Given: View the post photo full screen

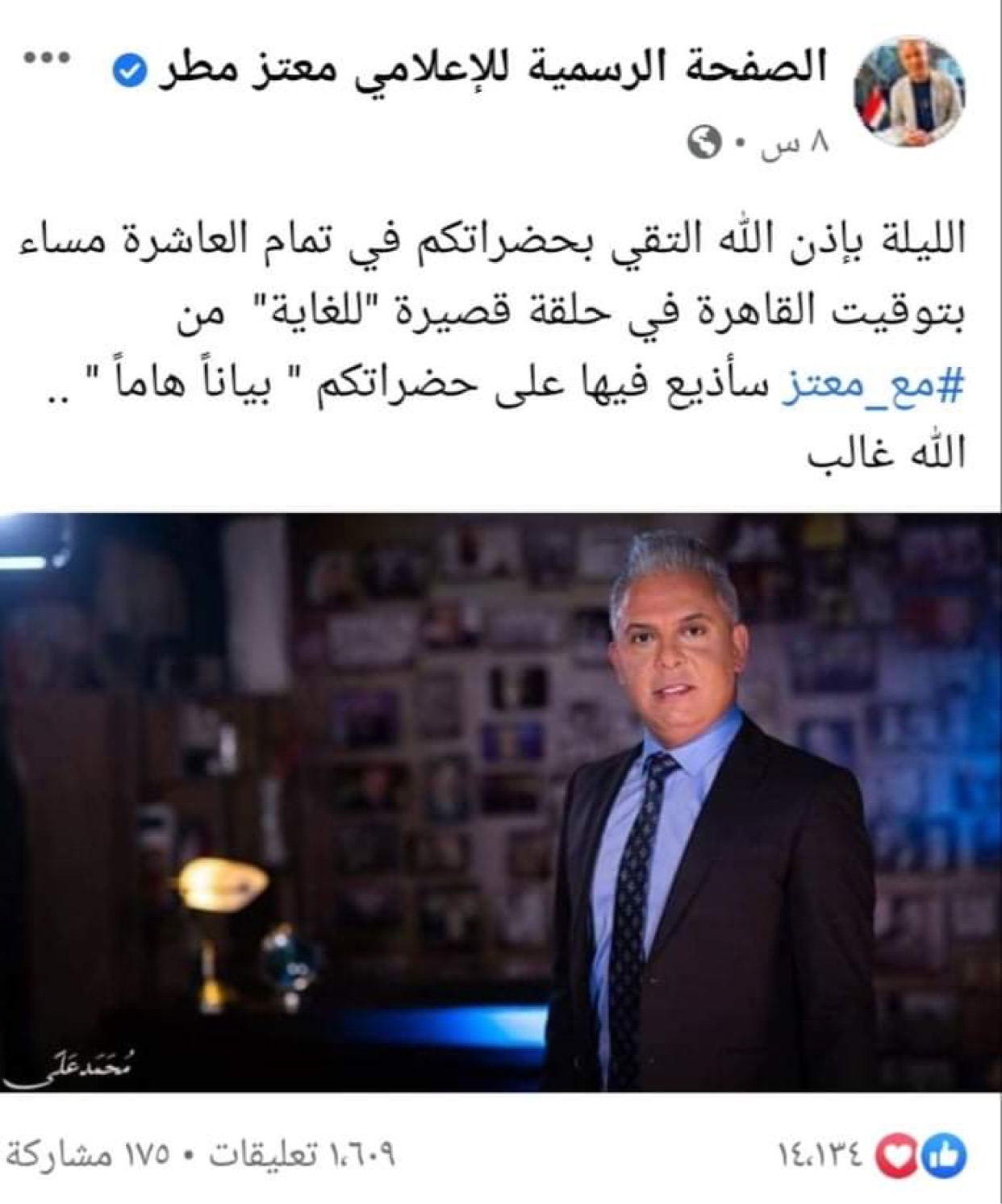Looking at the screenshot, I should 500,802.
